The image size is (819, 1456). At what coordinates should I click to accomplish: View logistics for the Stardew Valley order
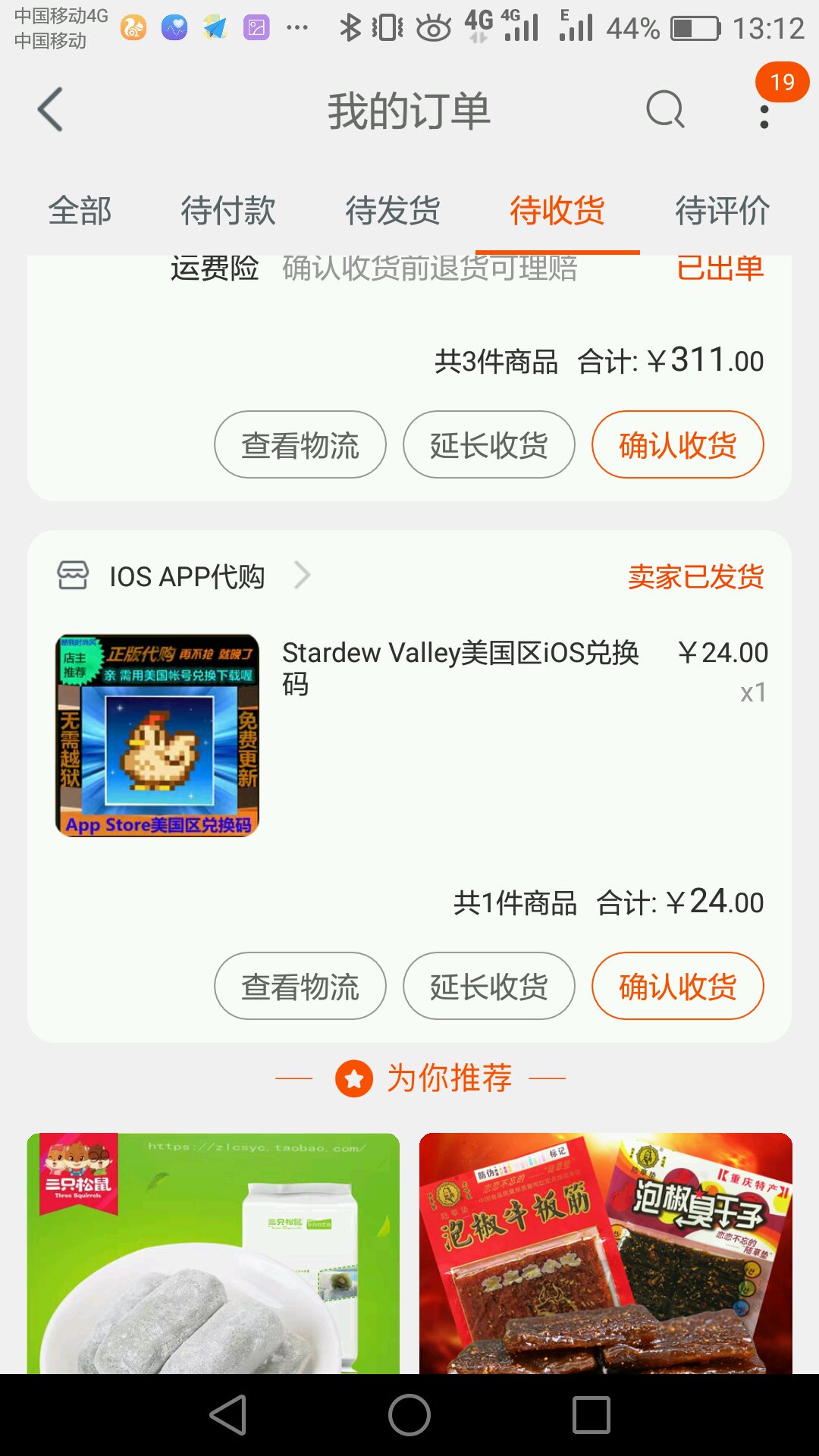pos(300,987)
